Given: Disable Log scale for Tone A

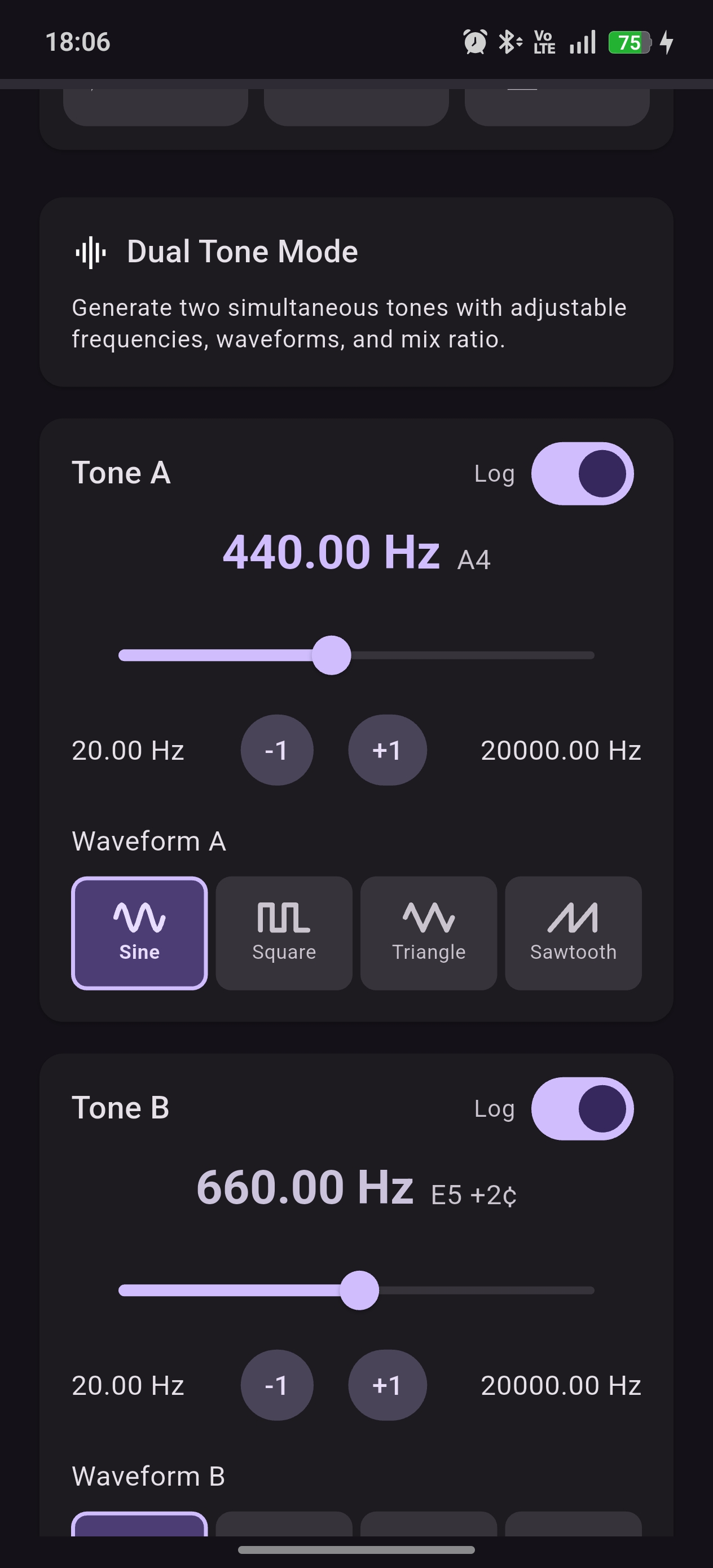Looking at the screenshot, I should pos(582,474).
